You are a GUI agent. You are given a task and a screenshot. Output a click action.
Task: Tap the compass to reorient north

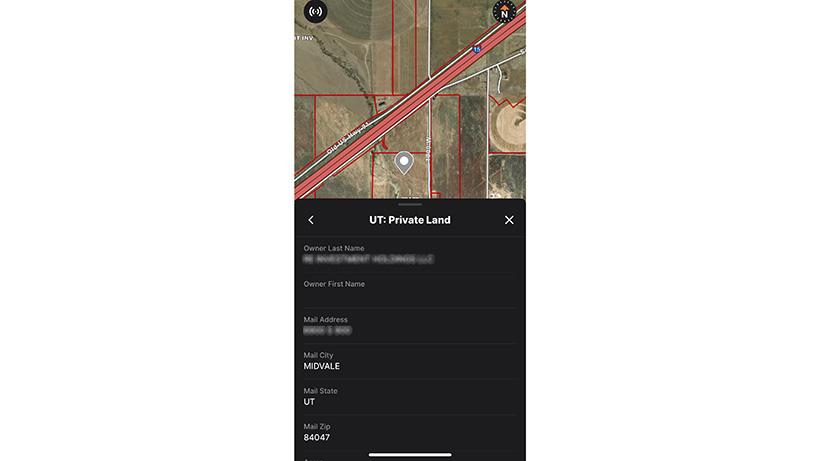(504, 12)
